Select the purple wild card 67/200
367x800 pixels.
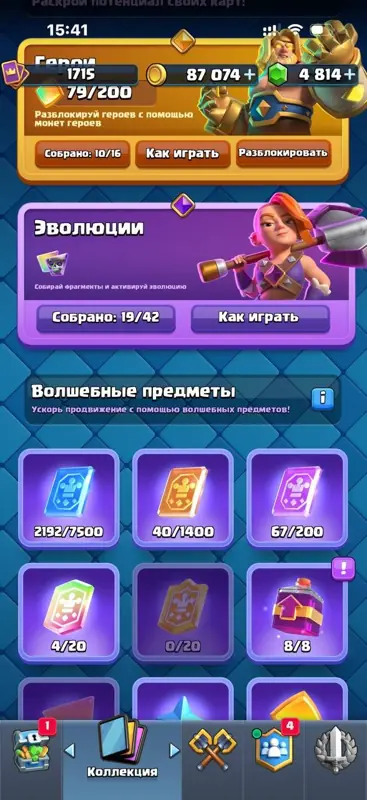297,497
